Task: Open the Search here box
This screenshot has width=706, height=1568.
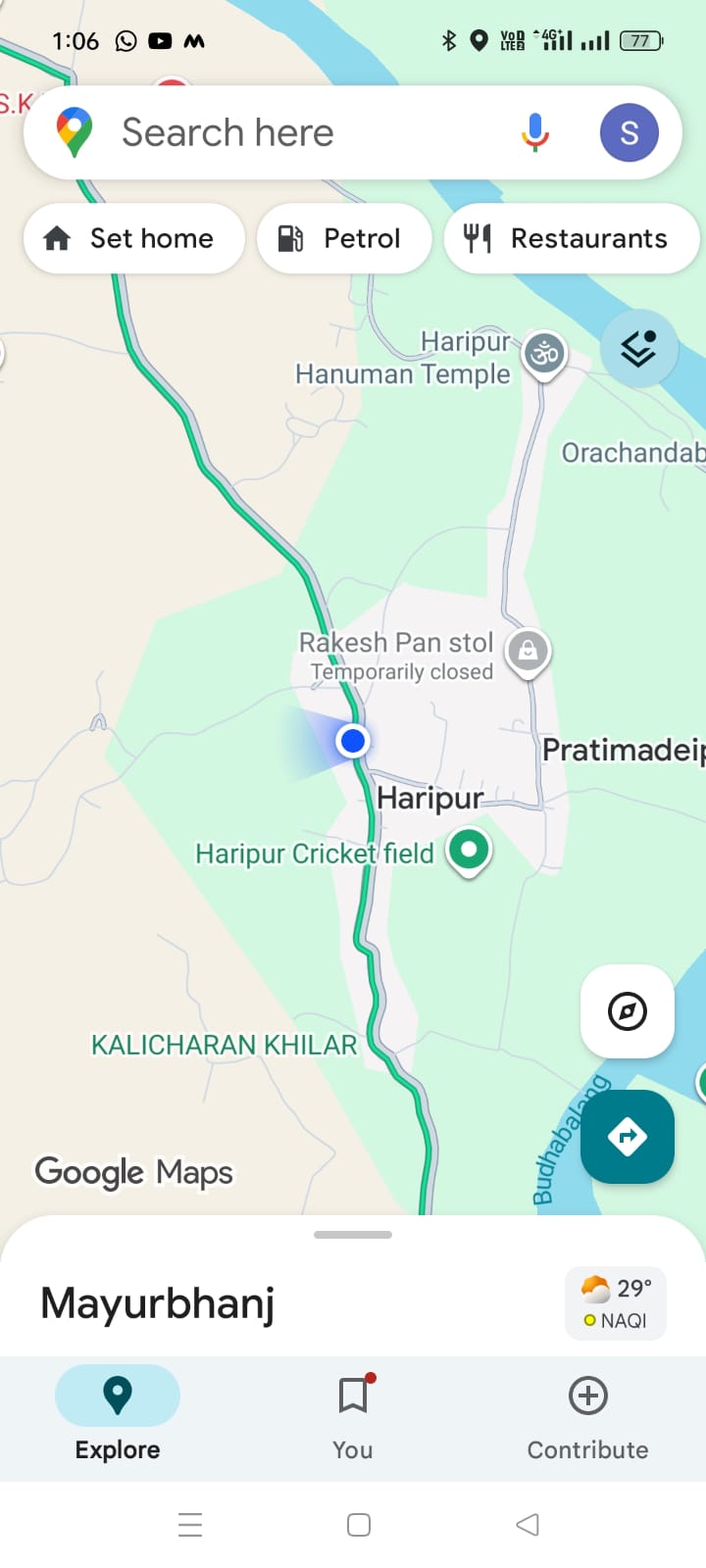Action: click(294, 132)
